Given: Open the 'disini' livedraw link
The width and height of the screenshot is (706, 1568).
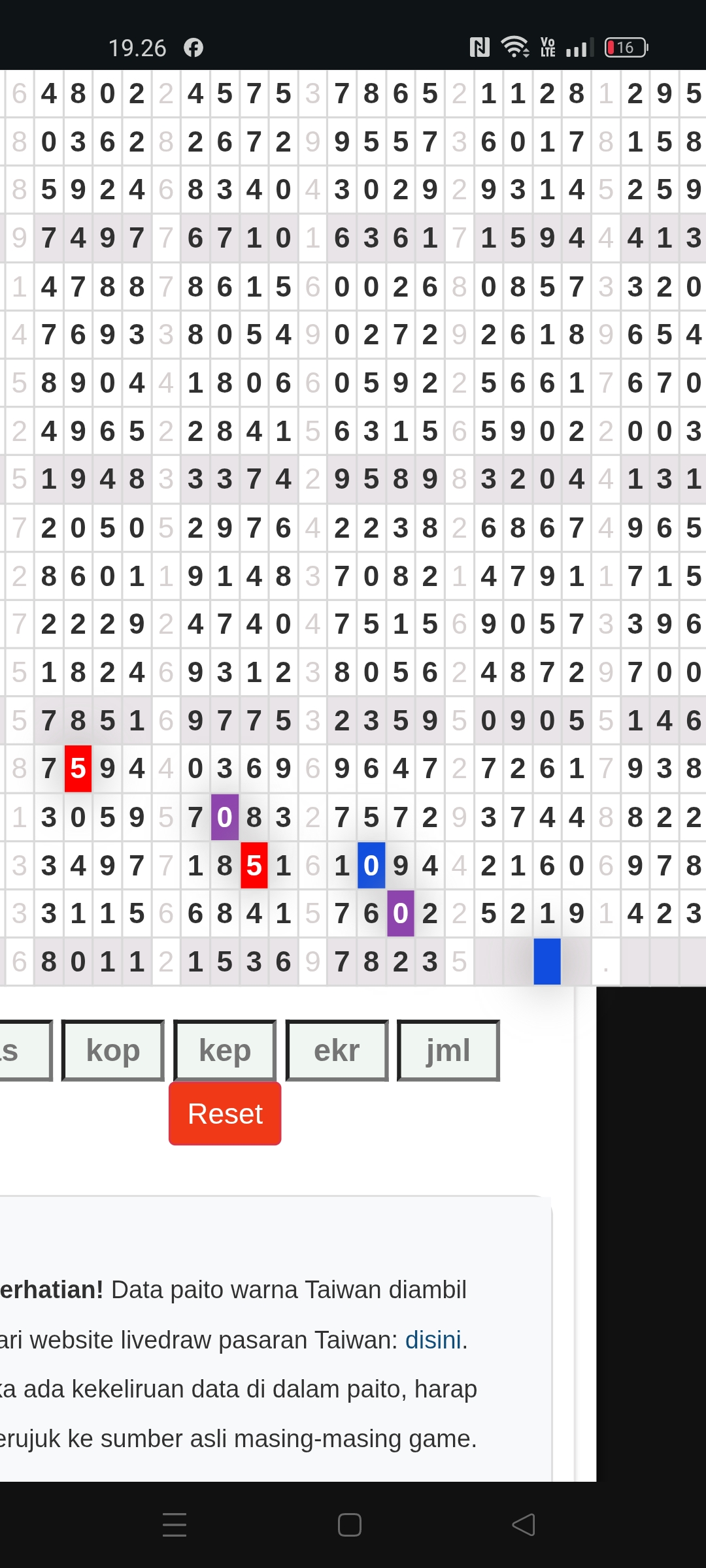Looking at the screenshot, I should point(433,1339).
